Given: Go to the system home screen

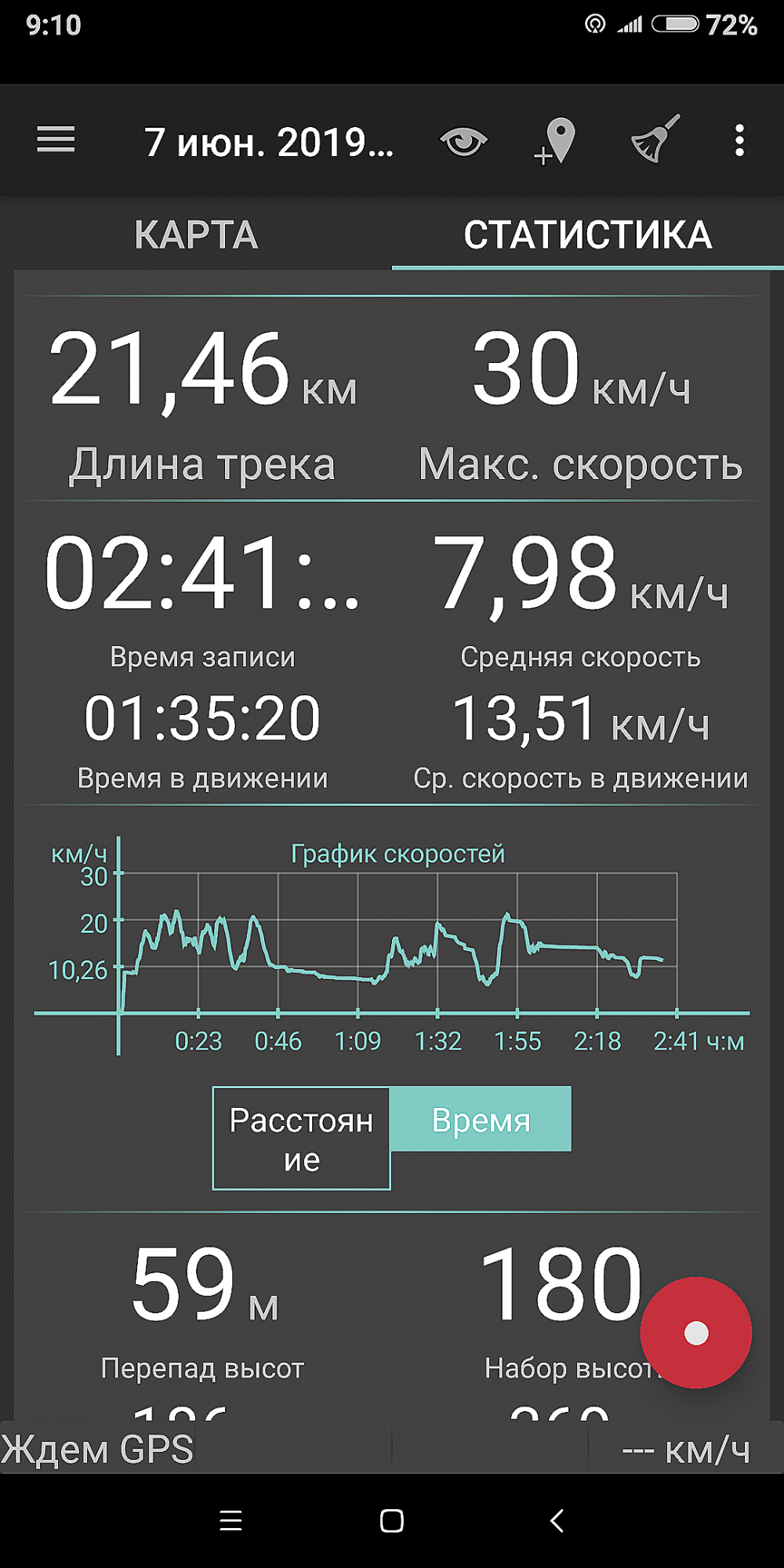Looking at the screenshot, I should [x=392, y=1521].
